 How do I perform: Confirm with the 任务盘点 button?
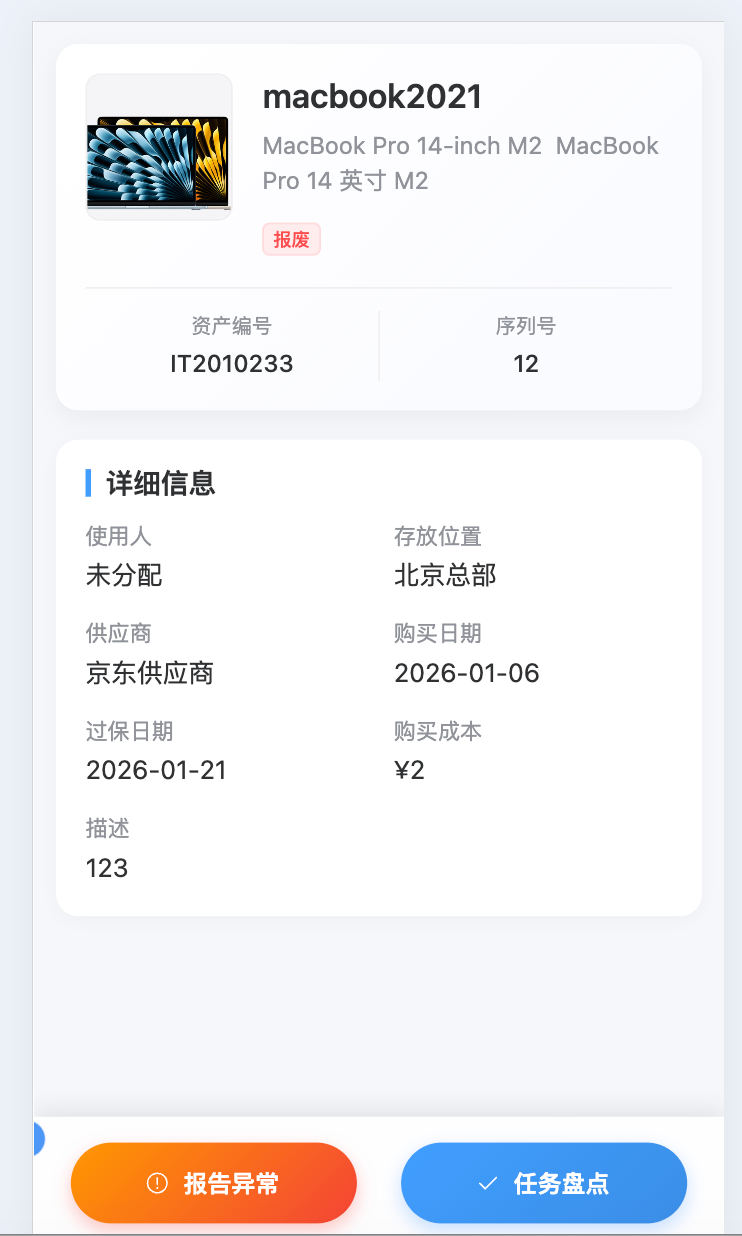pos(543,1183)
